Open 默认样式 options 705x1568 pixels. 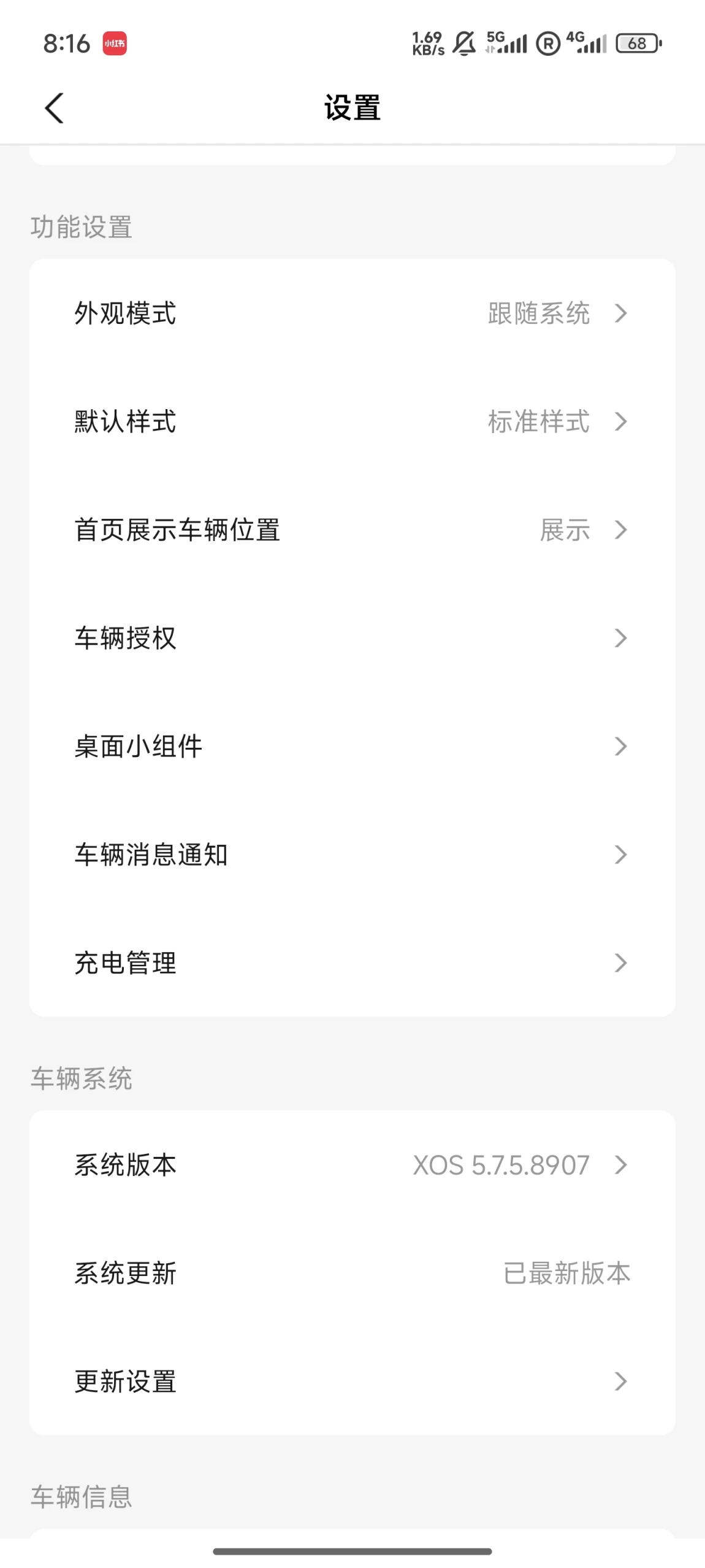coord(352,421)
